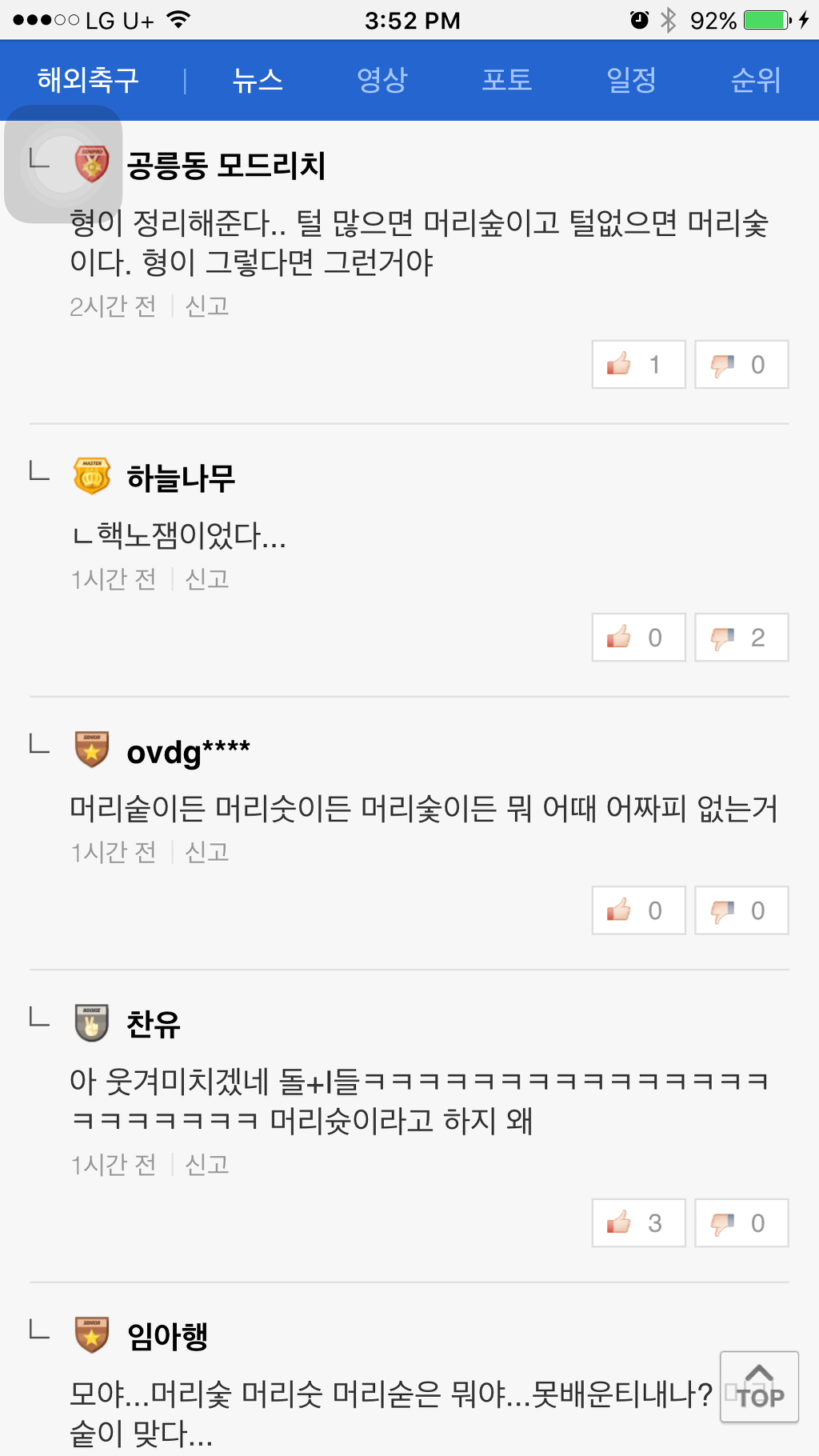Report ovdg****'s comment via 신고
Screen dimensions: 819x1456
point(207,853)
